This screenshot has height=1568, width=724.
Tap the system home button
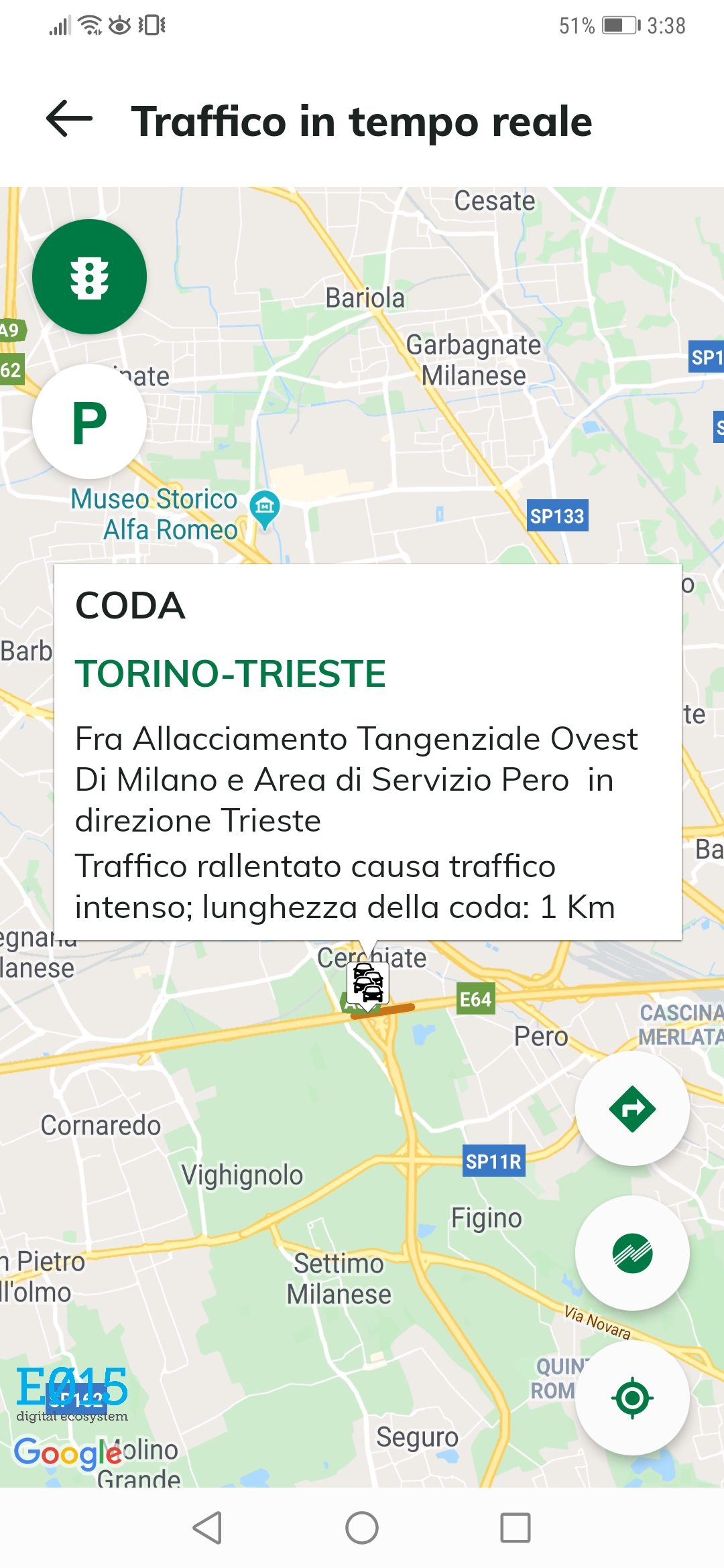point(362,1528)
